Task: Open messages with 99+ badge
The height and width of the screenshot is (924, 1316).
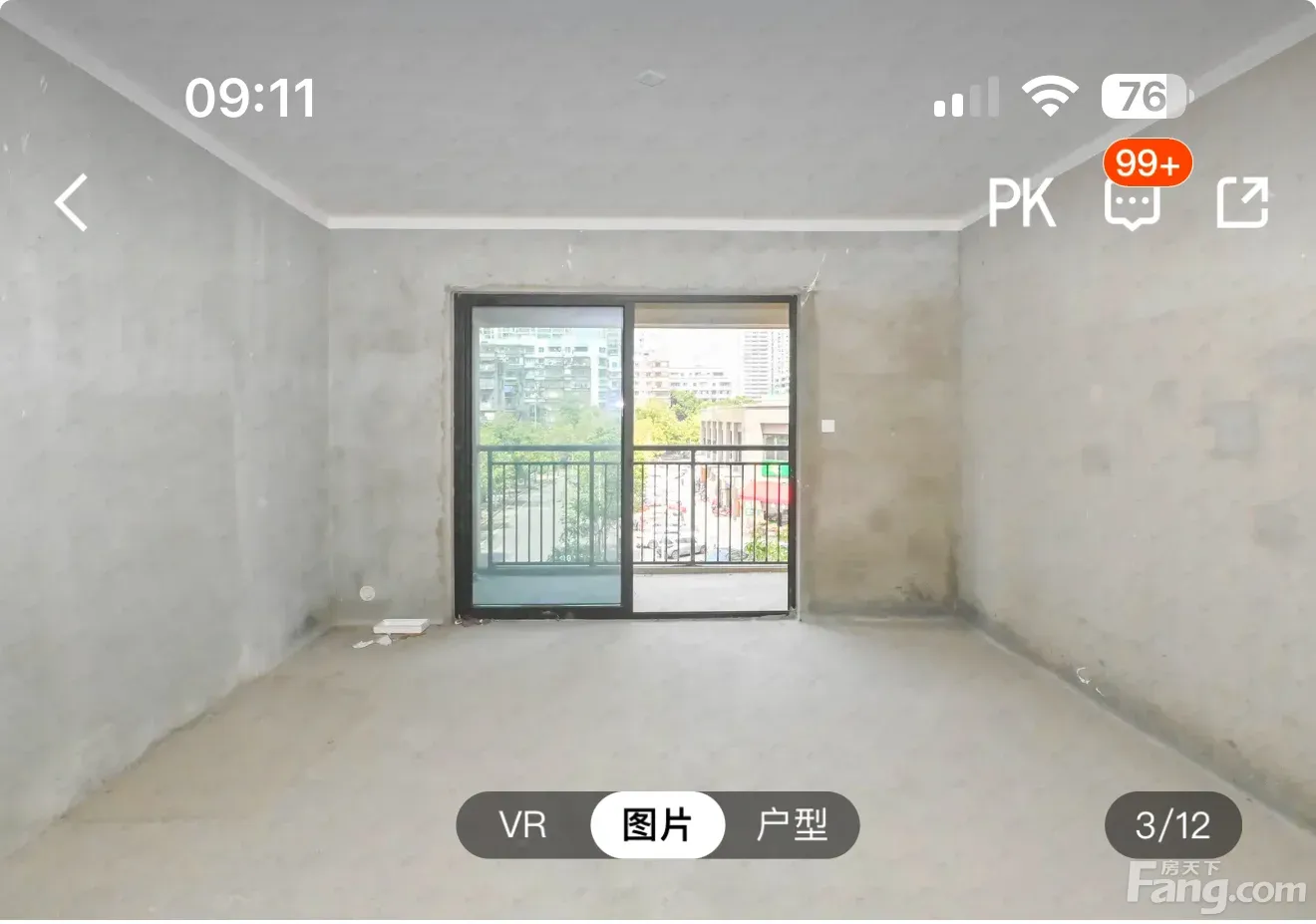Action: (x=1133, y=202)
